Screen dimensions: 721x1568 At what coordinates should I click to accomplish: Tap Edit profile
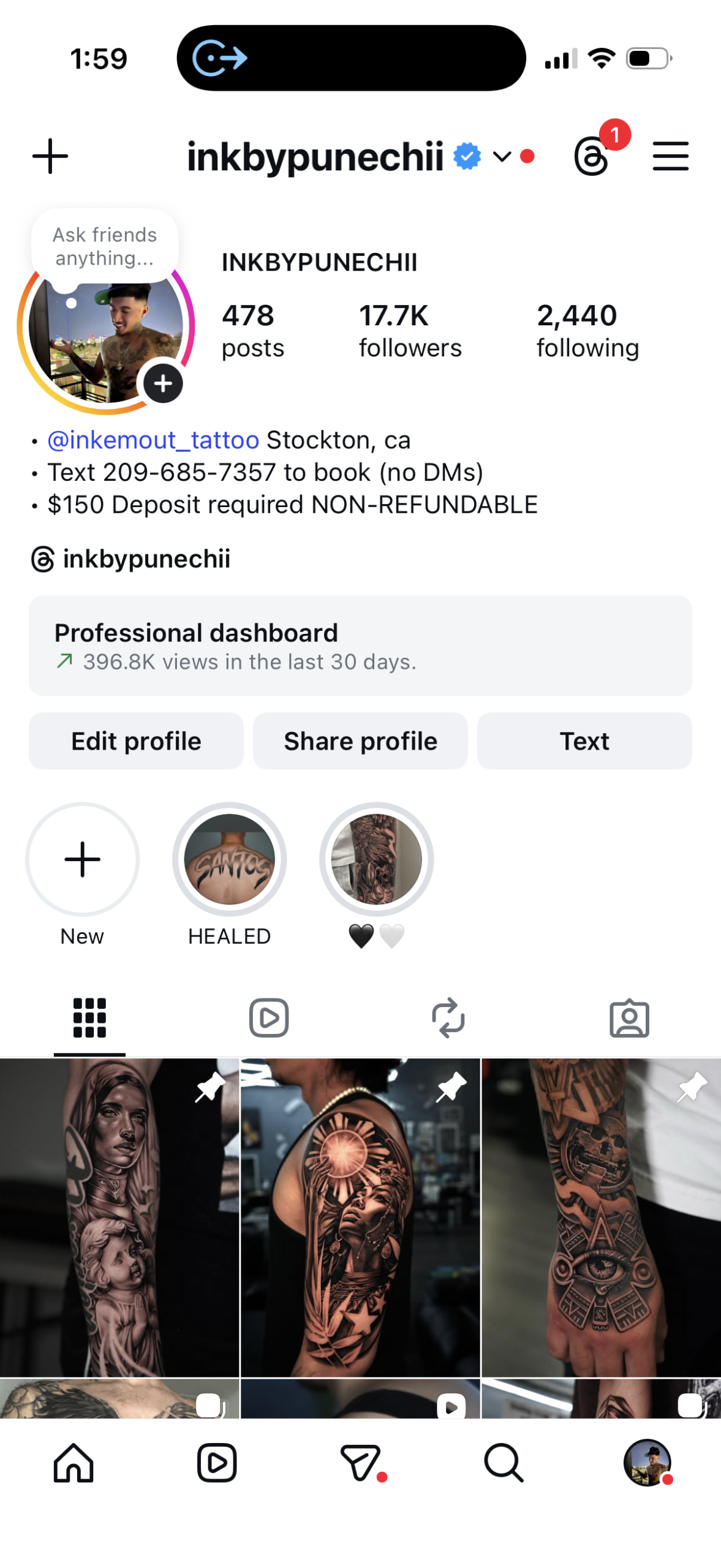point(136,741)
